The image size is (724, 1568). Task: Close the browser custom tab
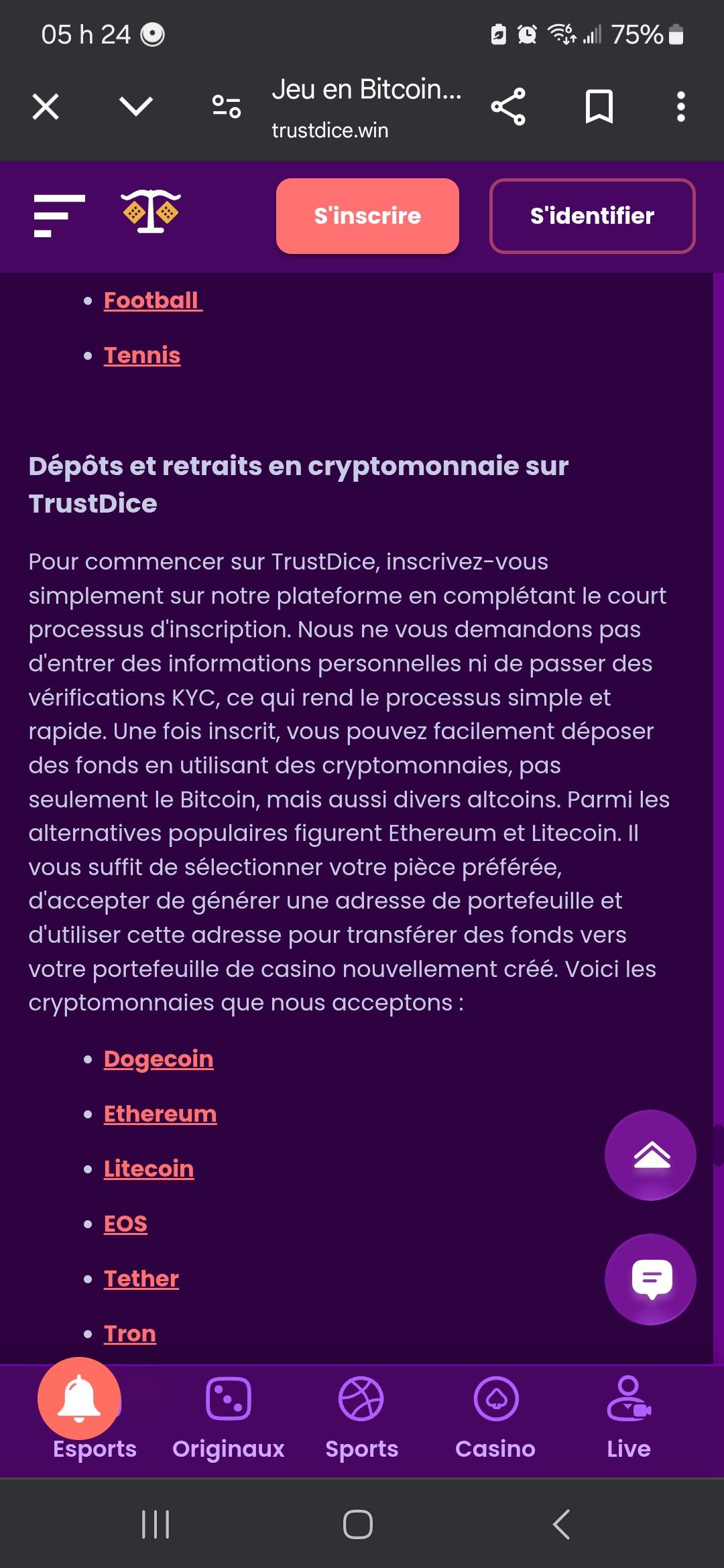coord(46,107)
